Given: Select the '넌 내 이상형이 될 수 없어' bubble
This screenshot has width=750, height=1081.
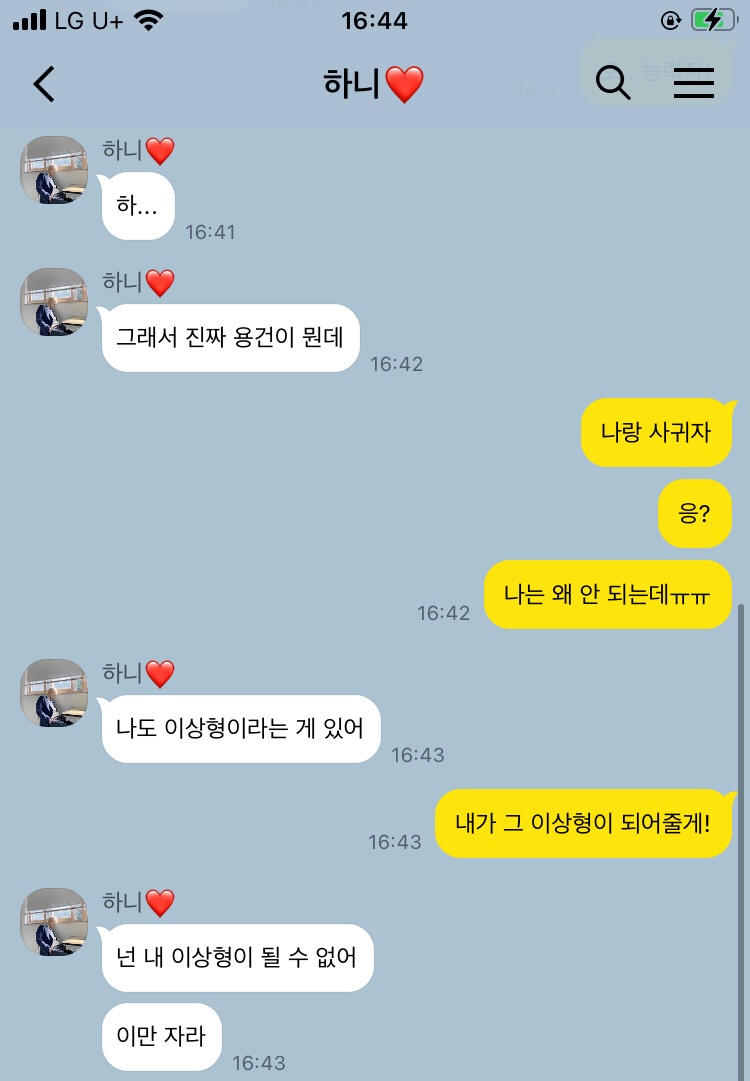Looking at the screenshot, I should pyautogui.click(x=237, y=957).
